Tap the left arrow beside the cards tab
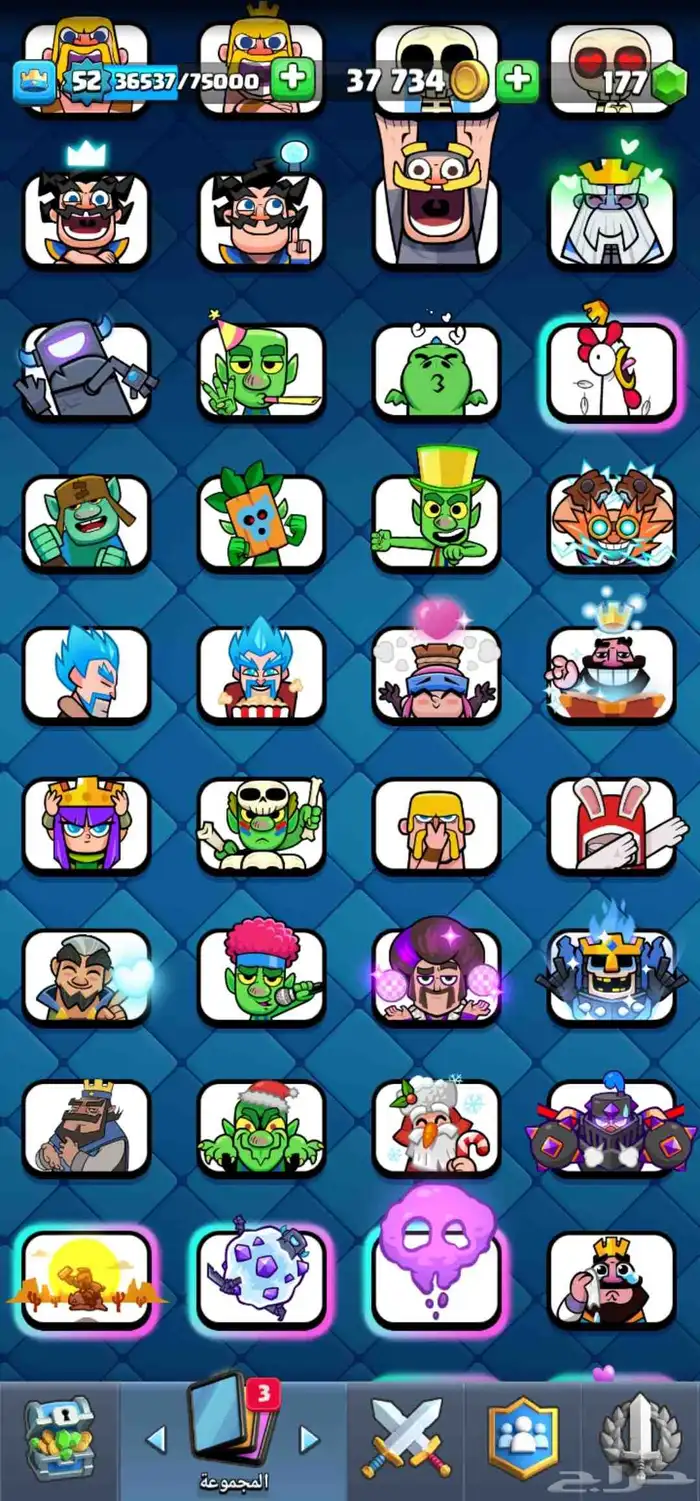Screen dimensions: 700x1501 pyautogui.click(x=156, y=1439)
